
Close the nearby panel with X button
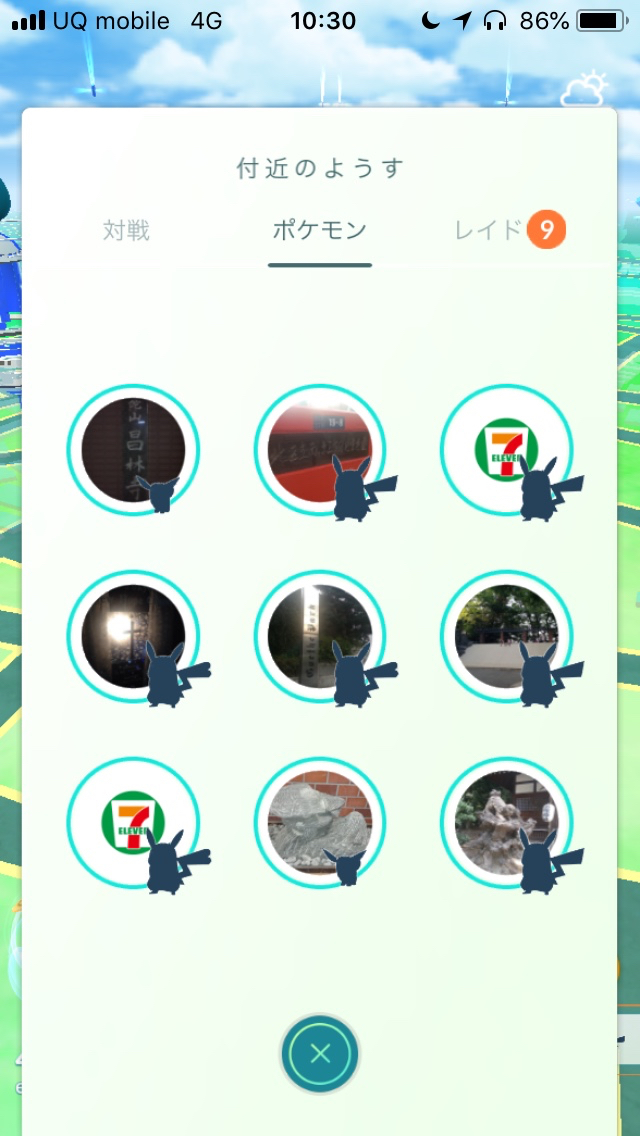(320, 1053)
